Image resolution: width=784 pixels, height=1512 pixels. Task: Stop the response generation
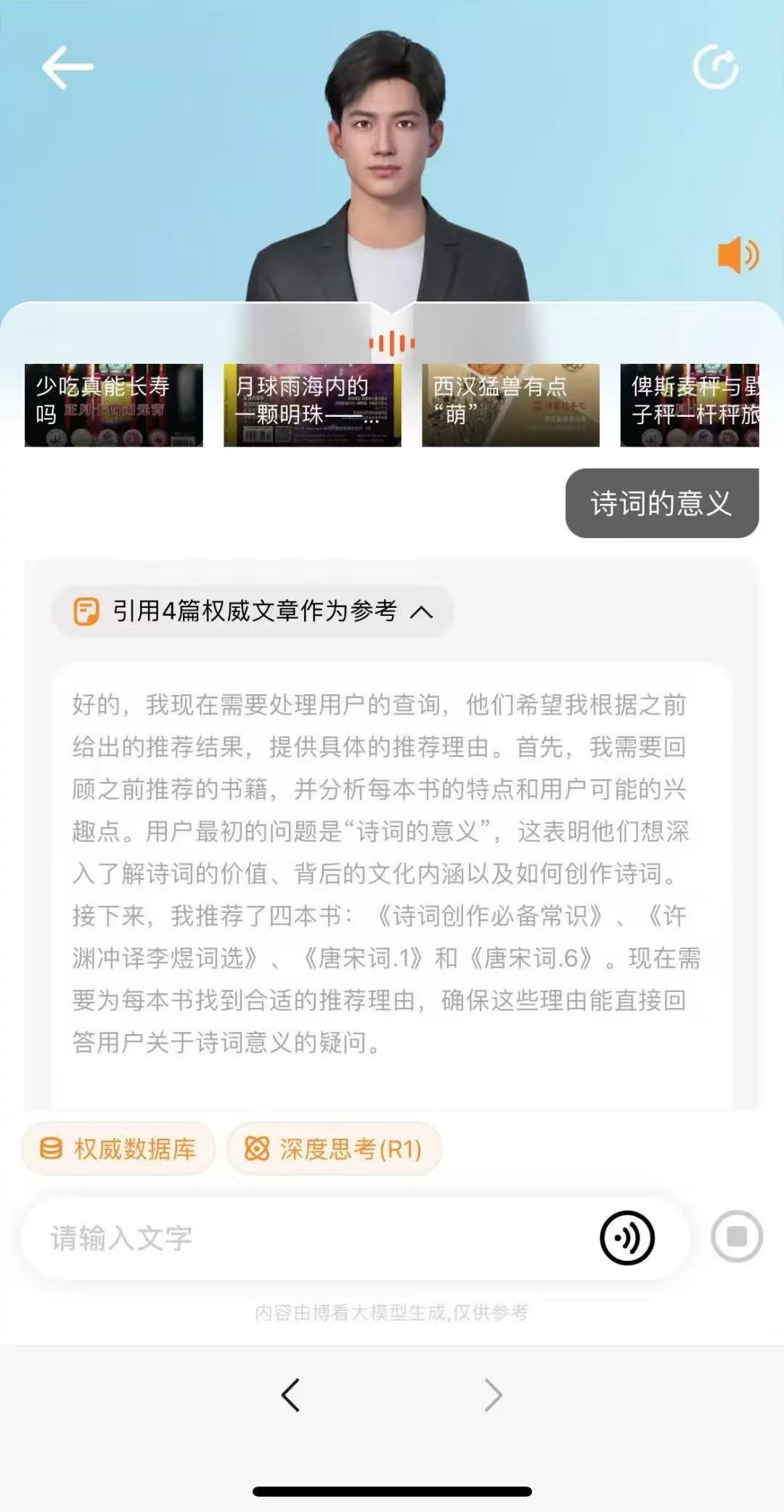737,1236
